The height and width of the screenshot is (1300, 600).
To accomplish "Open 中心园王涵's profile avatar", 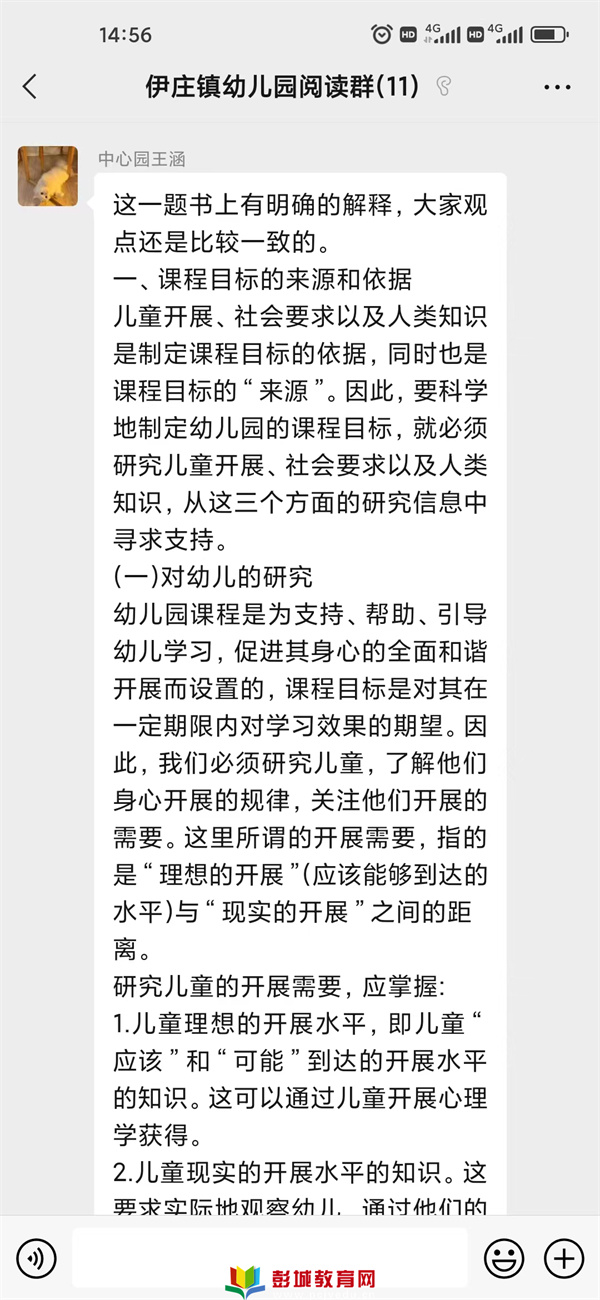I will (x=48, y=176).
